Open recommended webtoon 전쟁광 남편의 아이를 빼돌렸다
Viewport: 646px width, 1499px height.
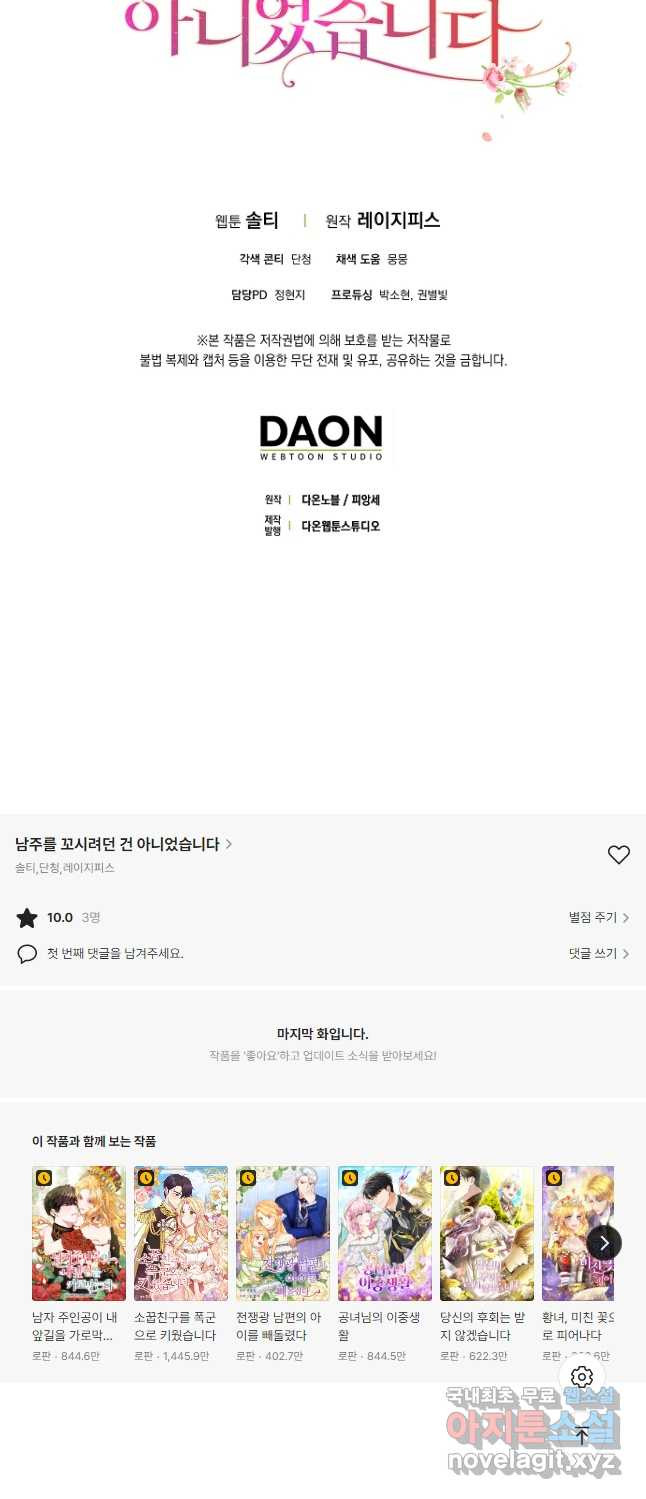[x=283, y=1233]
